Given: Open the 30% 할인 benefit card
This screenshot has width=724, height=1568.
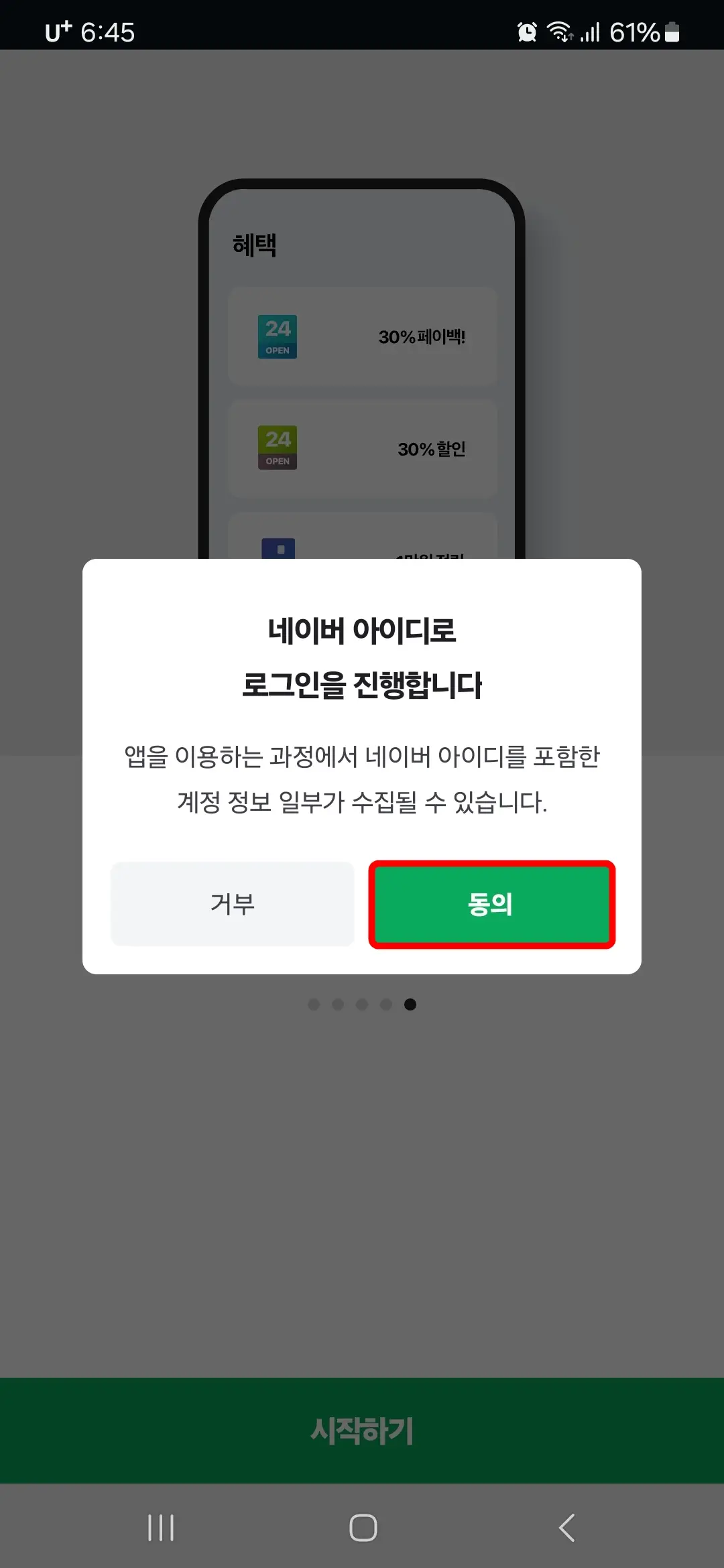Looking at the screenshot, I should point(362,448).
